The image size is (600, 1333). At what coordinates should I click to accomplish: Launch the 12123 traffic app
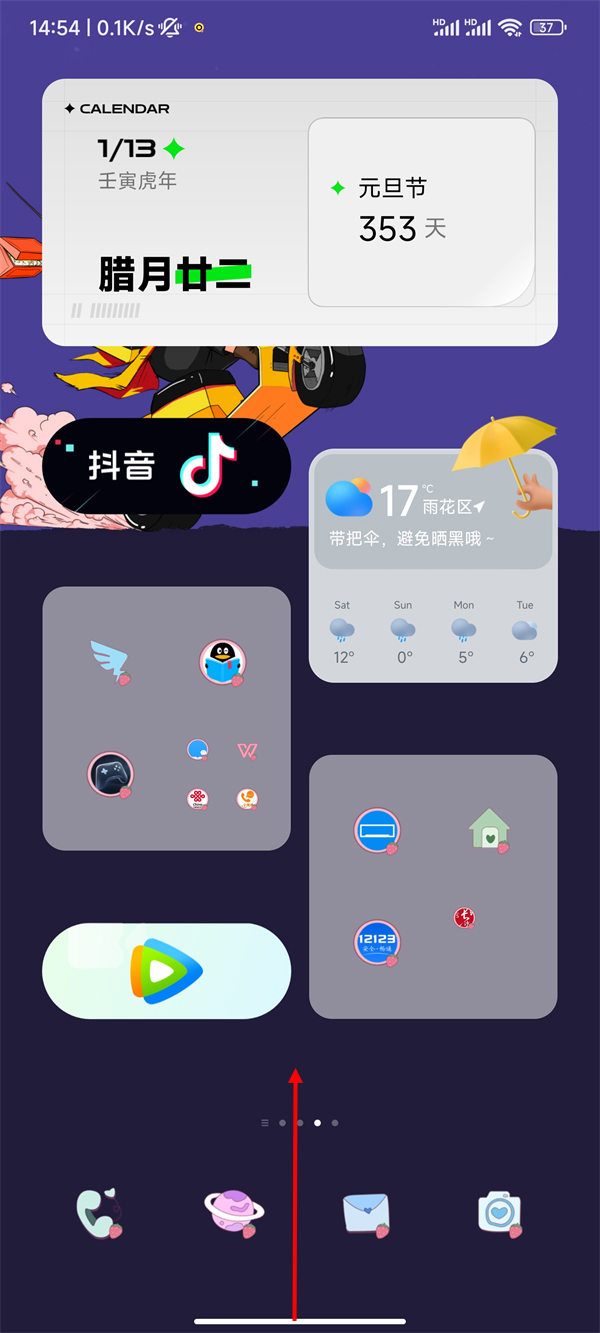pyautogui.click(x=378, y=942)
